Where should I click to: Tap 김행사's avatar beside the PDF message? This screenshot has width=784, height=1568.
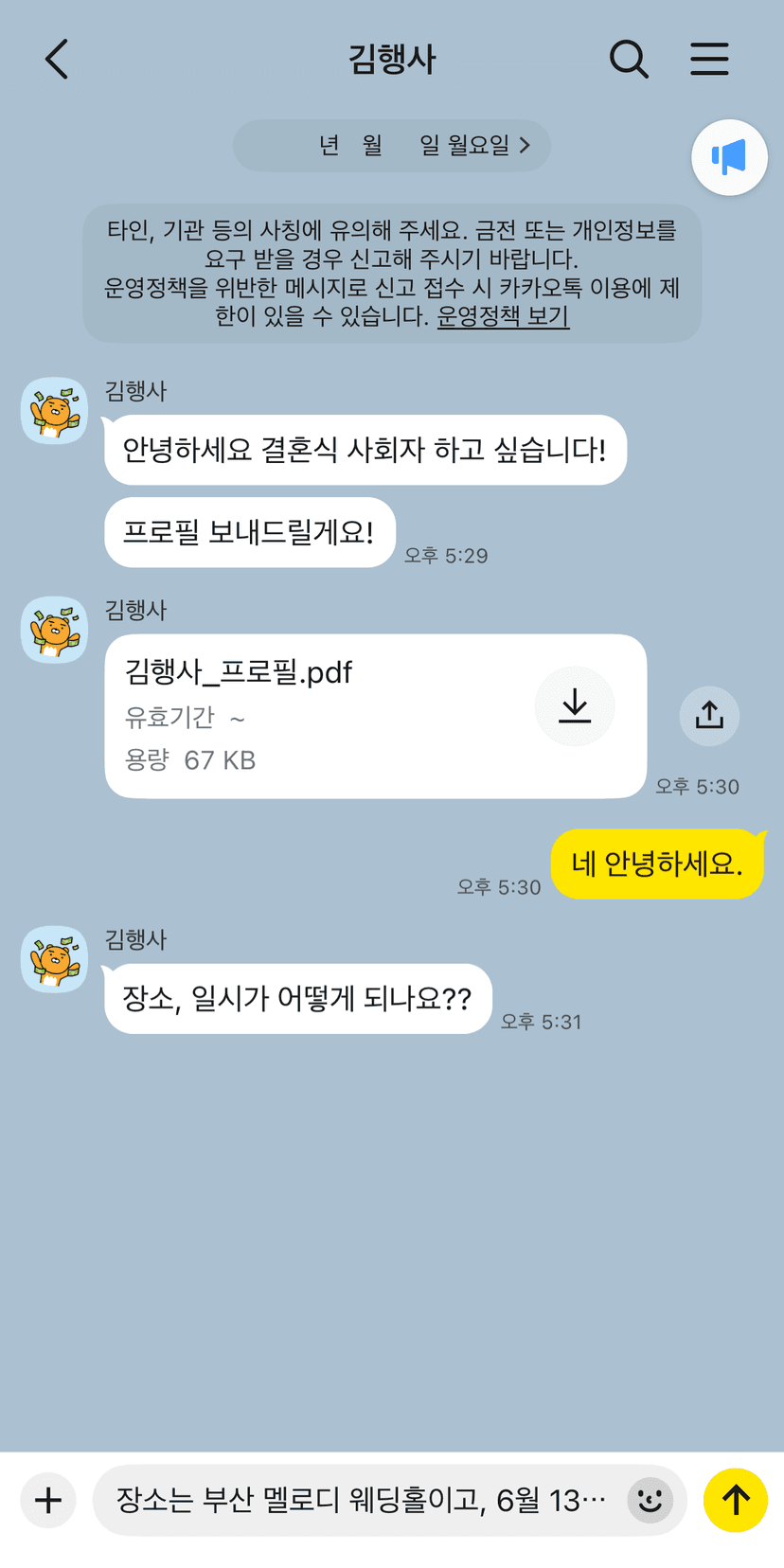click(54, 629)
